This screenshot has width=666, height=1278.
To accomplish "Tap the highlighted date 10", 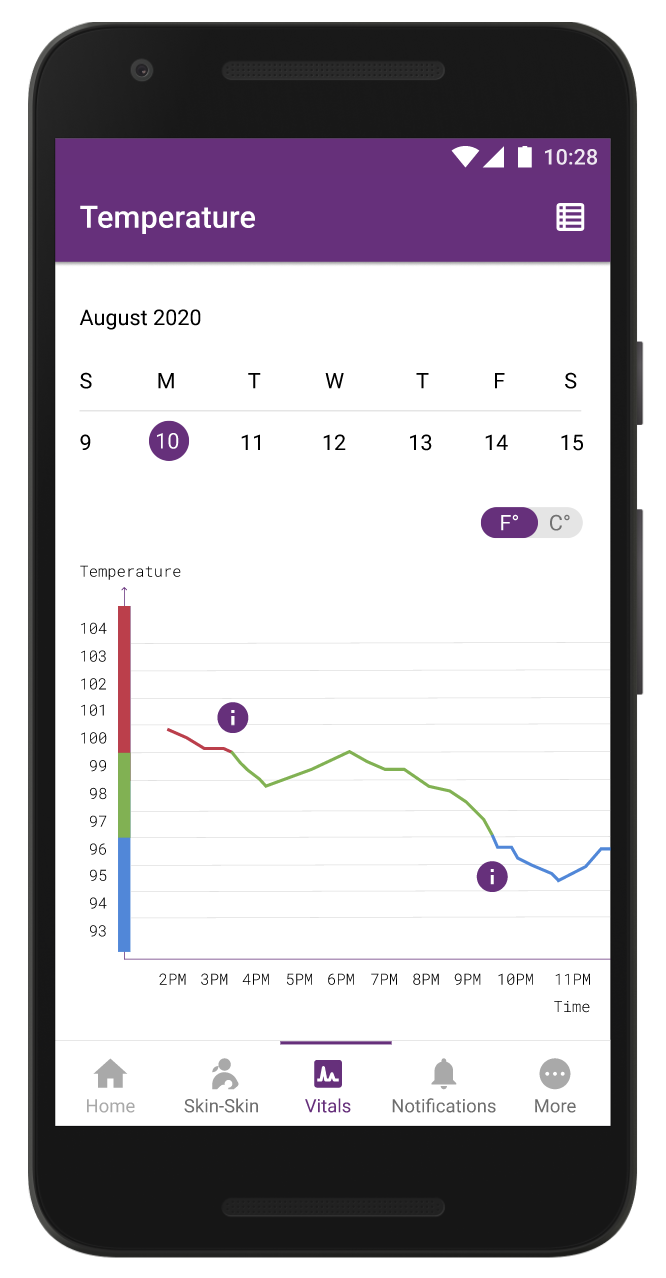I will coord(169,441).
